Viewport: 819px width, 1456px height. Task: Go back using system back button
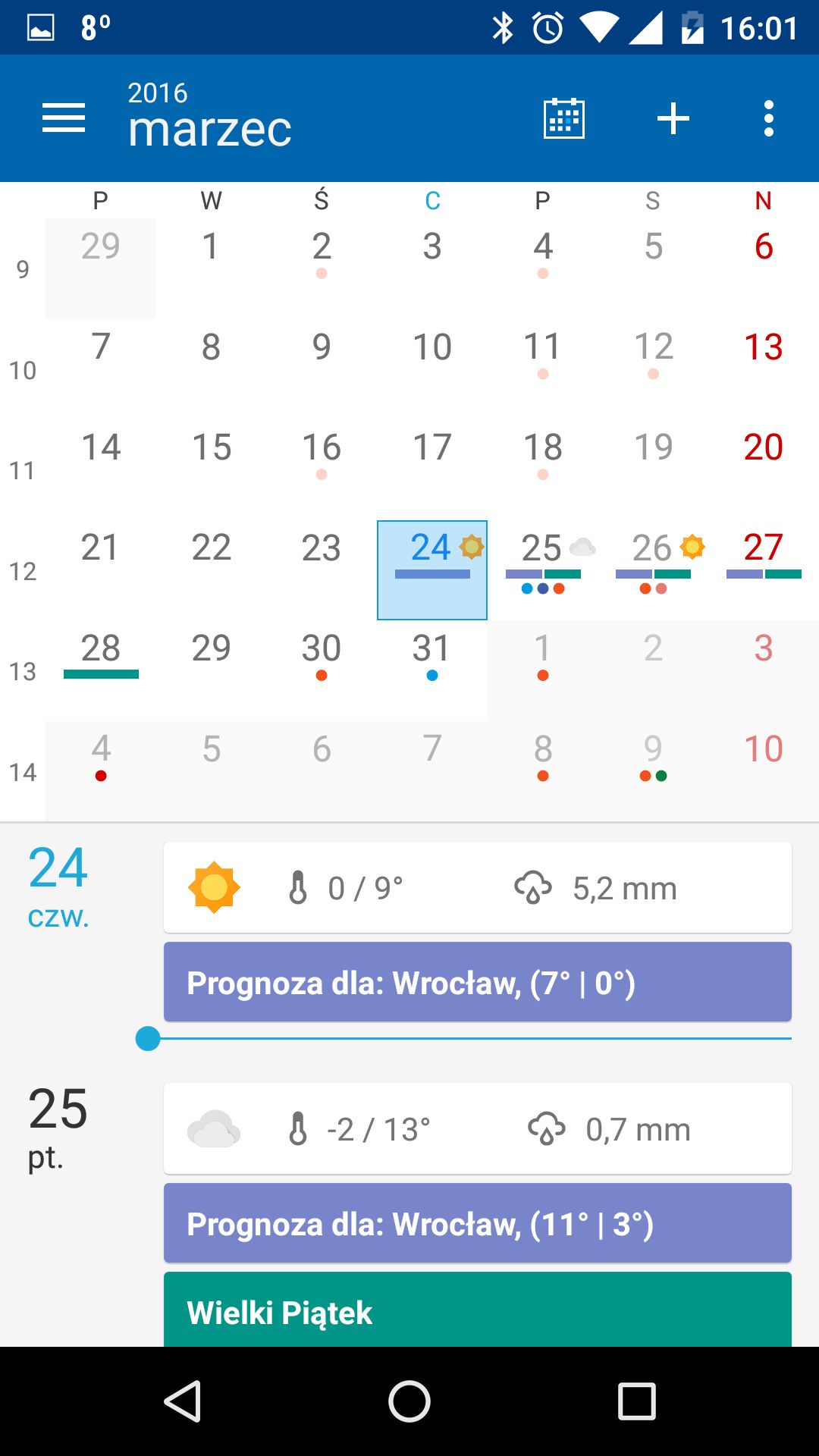183,1401
